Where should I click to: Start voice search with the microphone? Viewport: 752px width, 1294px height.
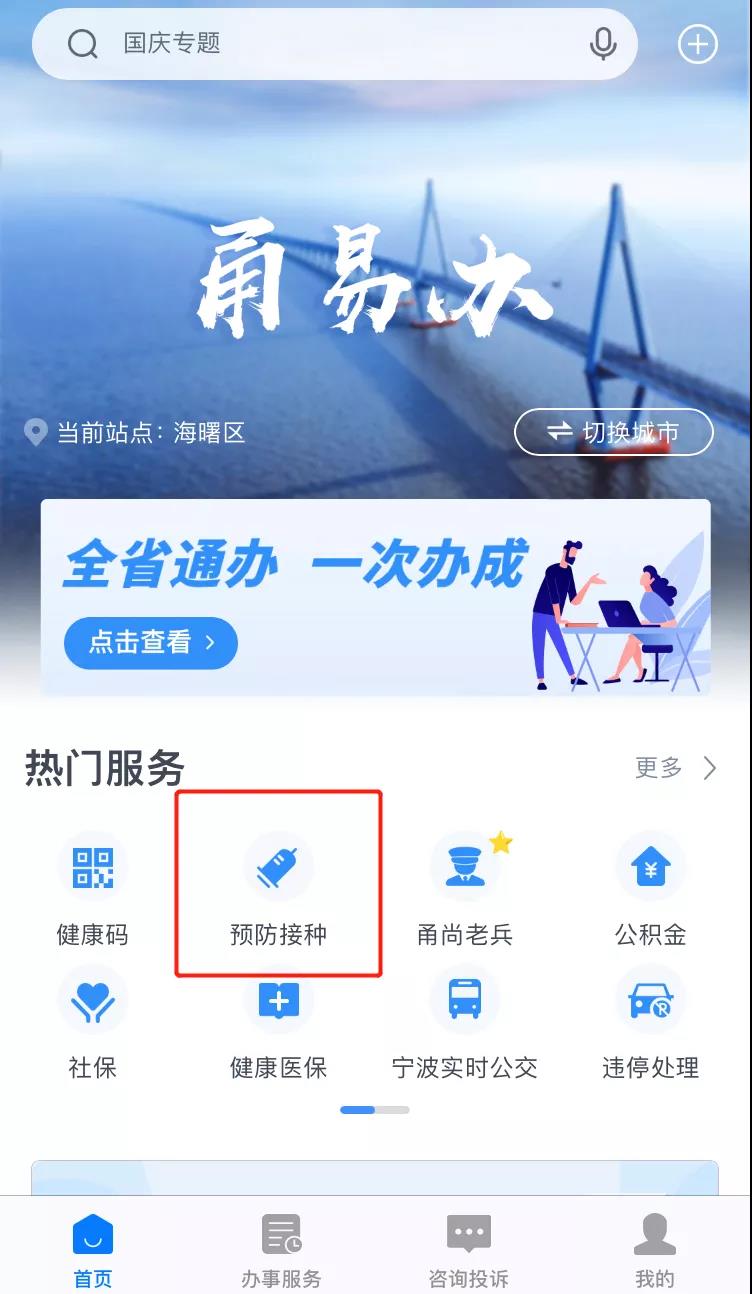(602, 44)
